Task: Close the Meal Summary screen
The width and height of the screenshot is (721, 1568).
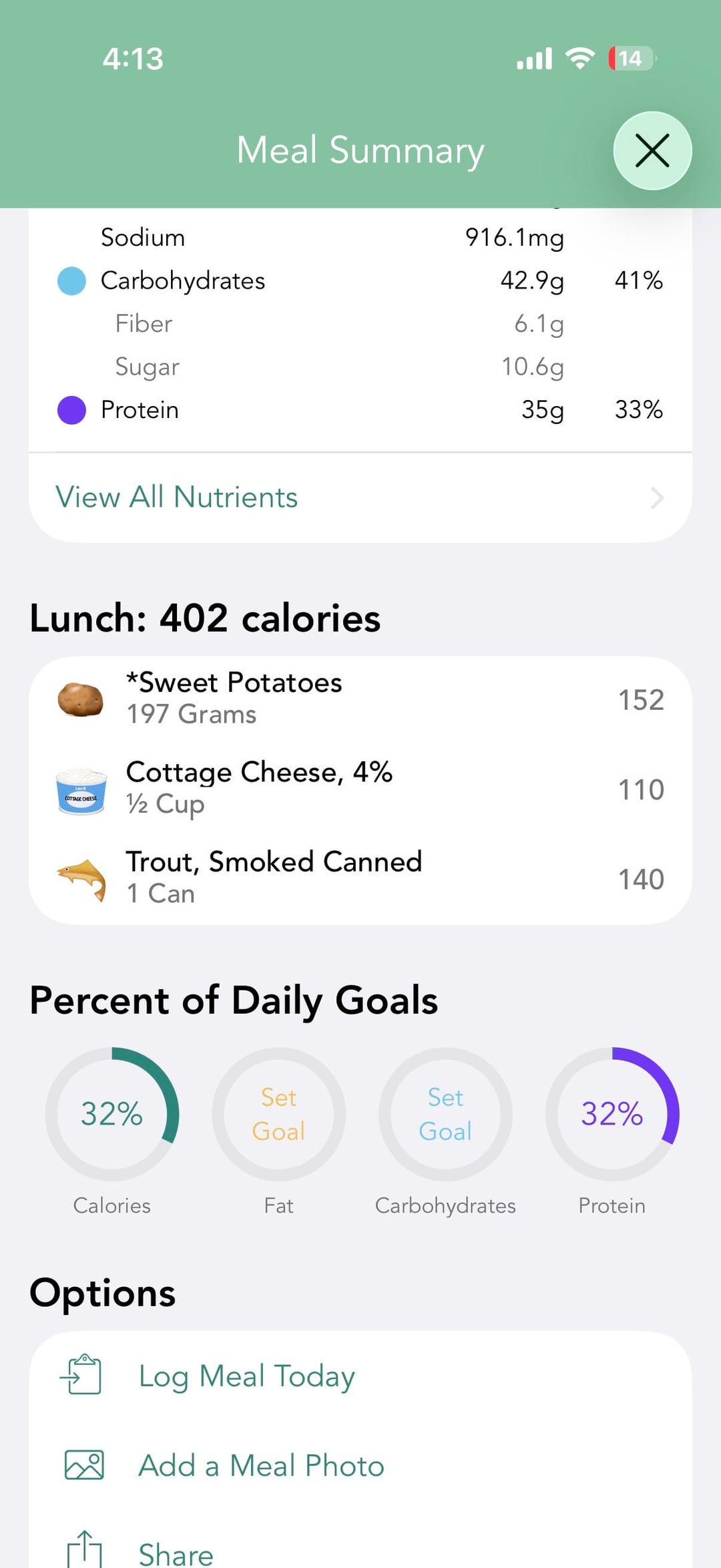Action: 652,150
